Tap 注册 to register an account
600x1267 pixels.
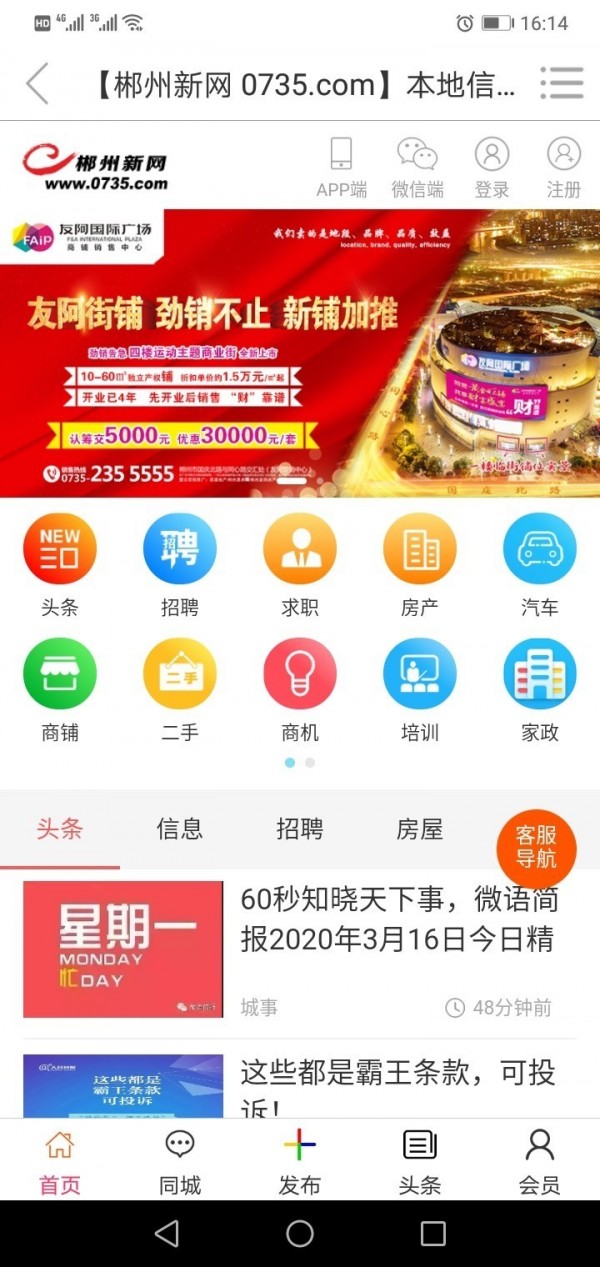(x=563, y=167)
